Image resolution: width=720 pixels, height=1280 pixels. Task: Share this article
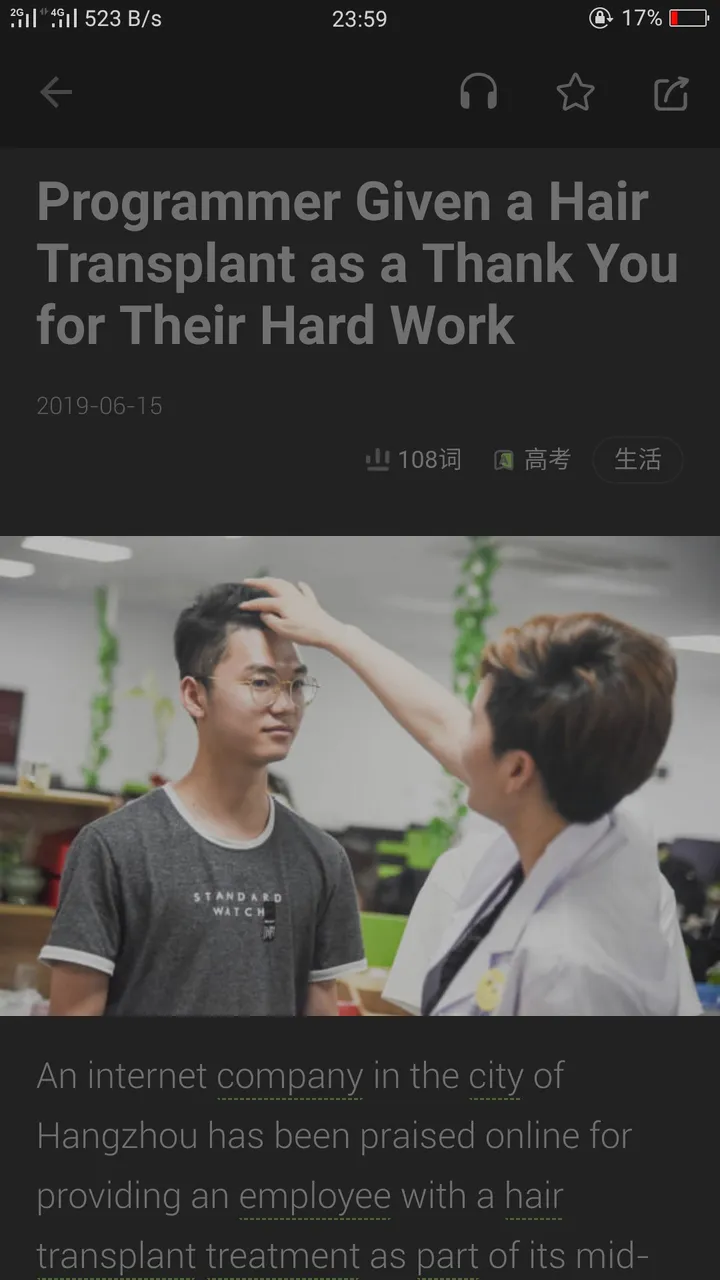pyautogui.click(x=671, y=93)
